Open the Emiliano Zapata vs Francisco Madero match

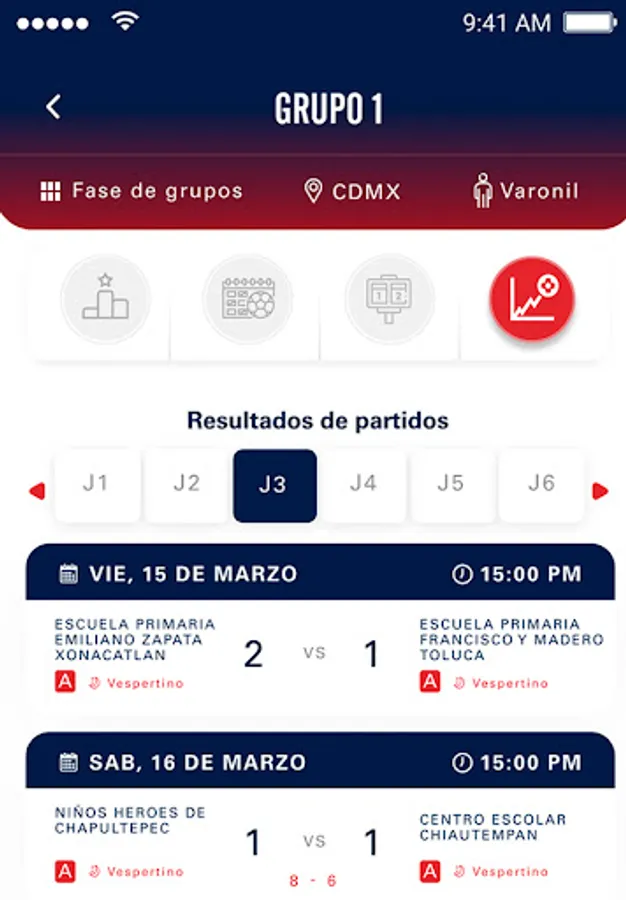click(314, 654)
